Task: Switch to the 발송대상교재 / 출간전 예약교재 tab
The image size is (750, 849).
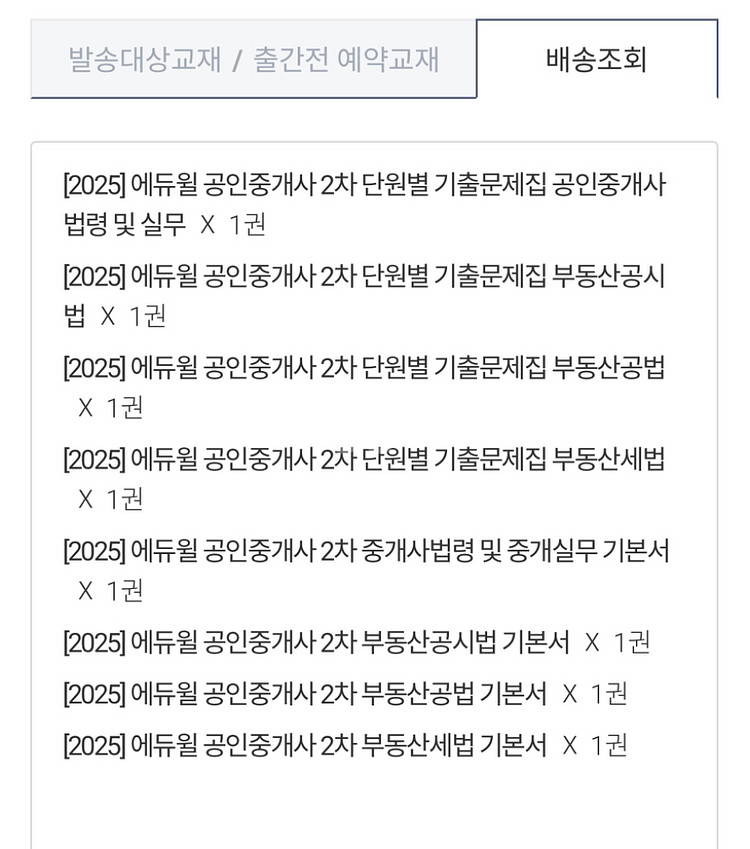Action: tap(253, 60)
